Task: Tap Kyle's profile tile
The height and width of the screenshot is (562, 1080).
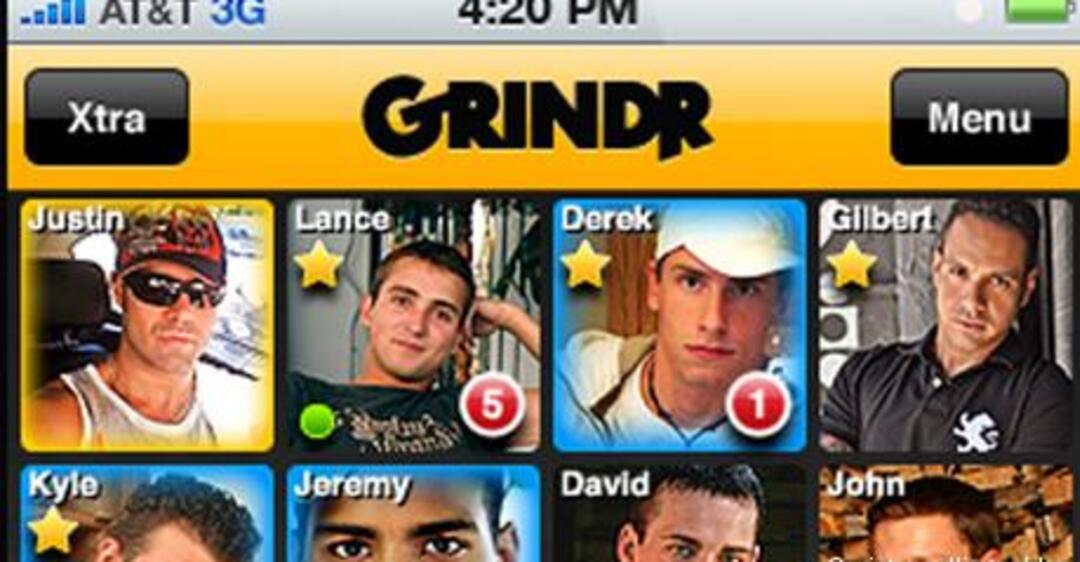Action: tap(147, 515)
